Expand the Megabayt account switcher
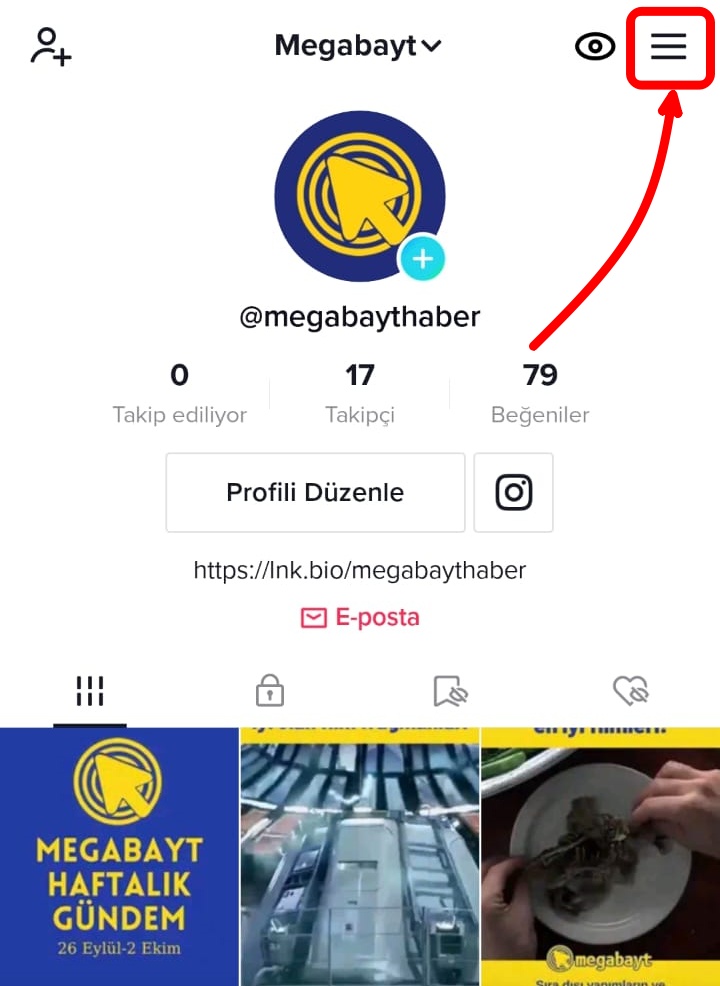720x986 pixels. coord(358,46)
